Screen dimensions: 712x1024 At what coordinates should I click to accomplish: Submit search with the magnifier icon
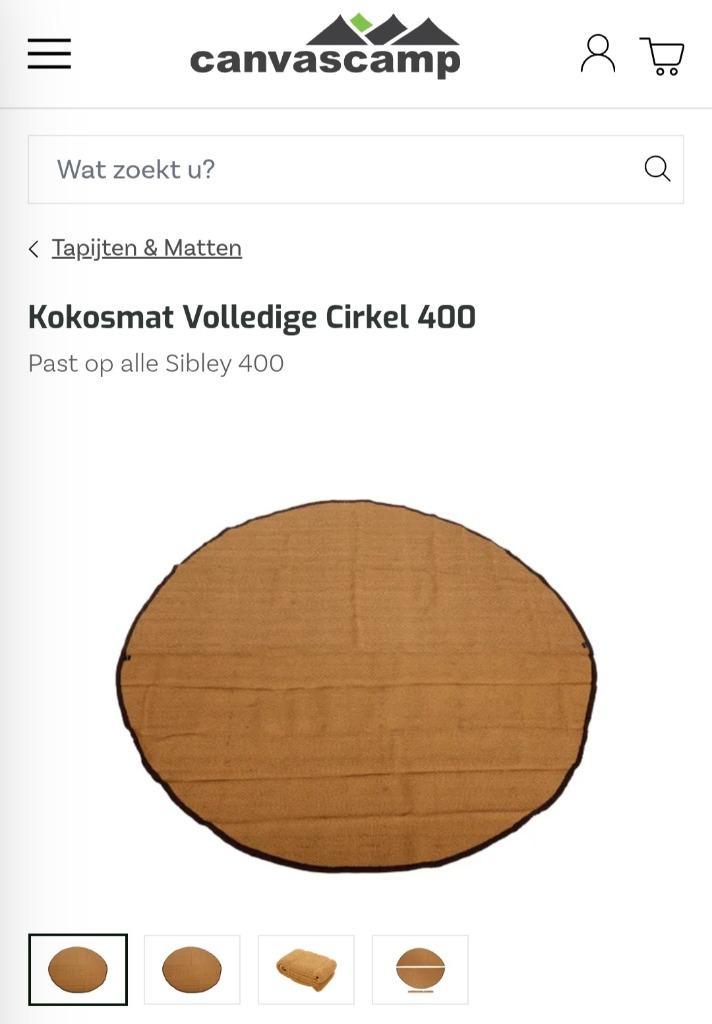657,169
